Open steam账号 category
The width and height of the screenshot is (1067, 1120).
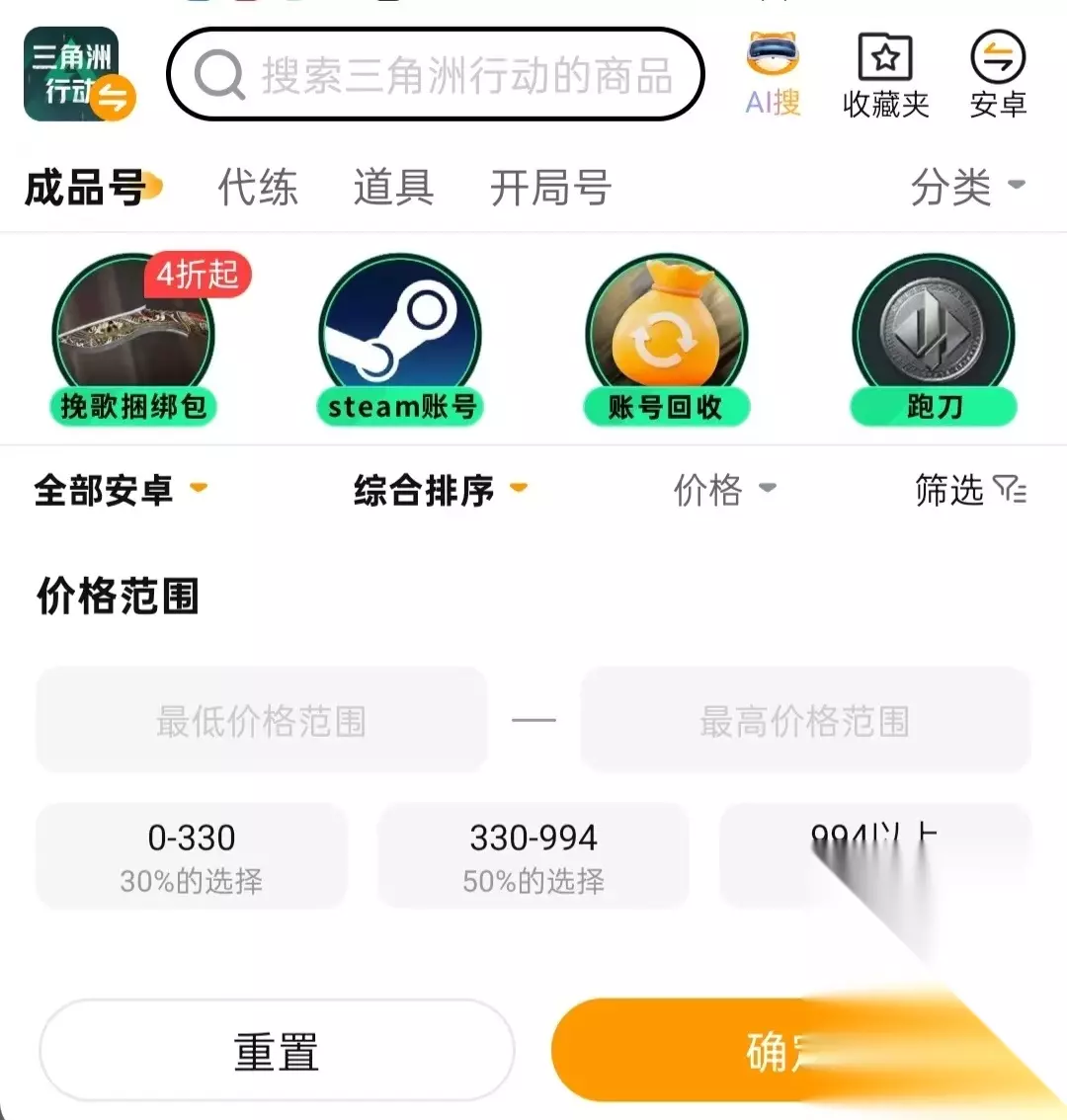click(400, 340)
